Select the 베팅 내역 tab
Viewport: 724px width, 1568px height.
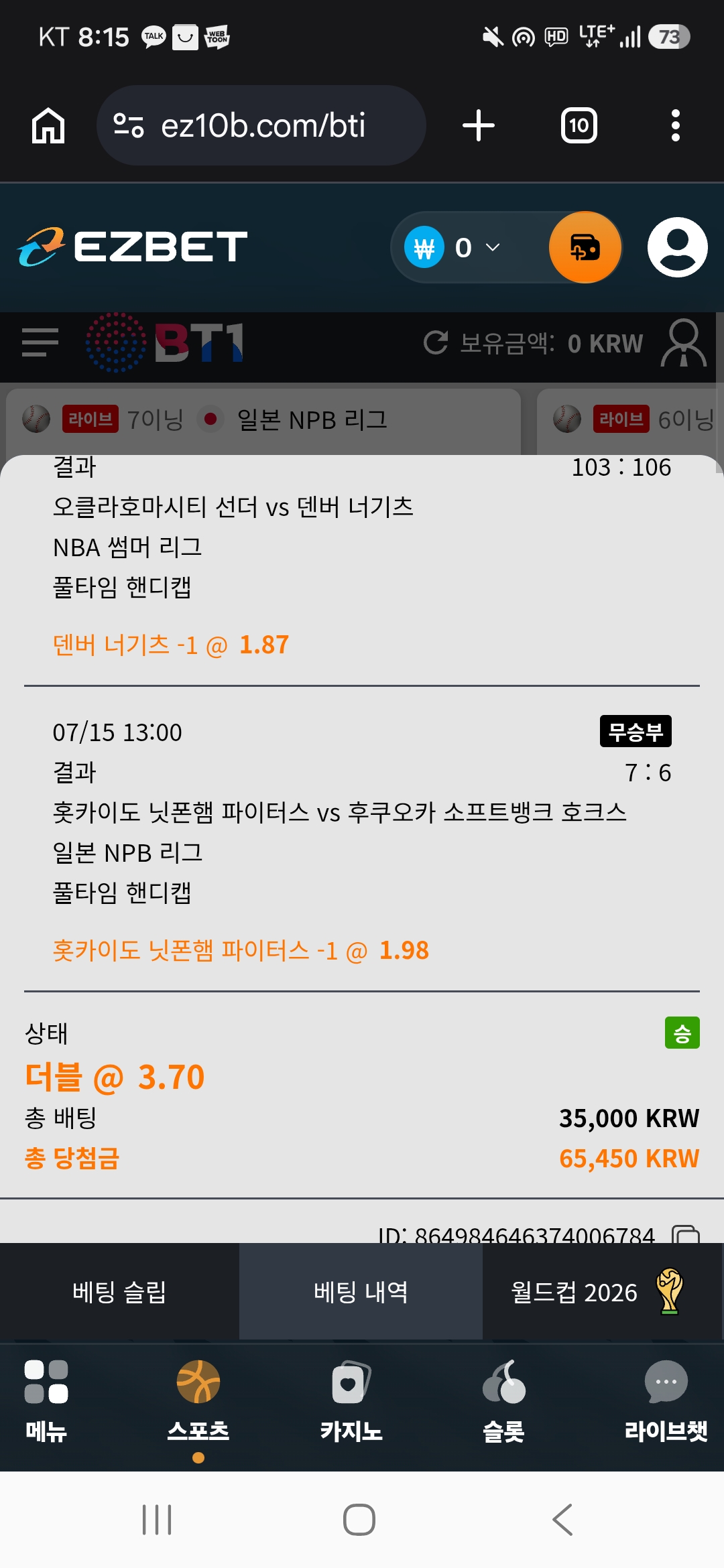pos(361,1291)
